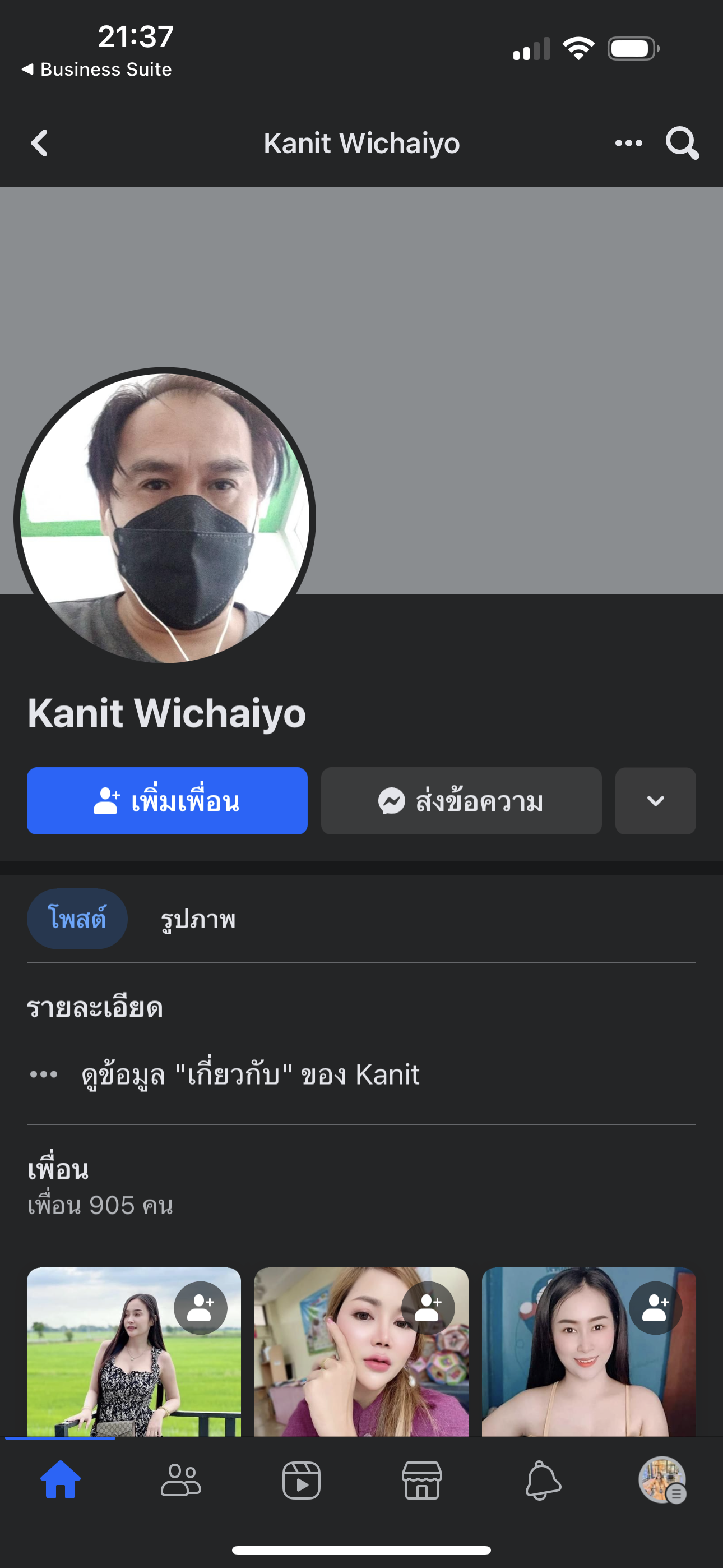Screen dimensions: 723x1568
Task: Send a message via ส่งข้อความ button
Action: pyautogui.click(x=461, y=800)
